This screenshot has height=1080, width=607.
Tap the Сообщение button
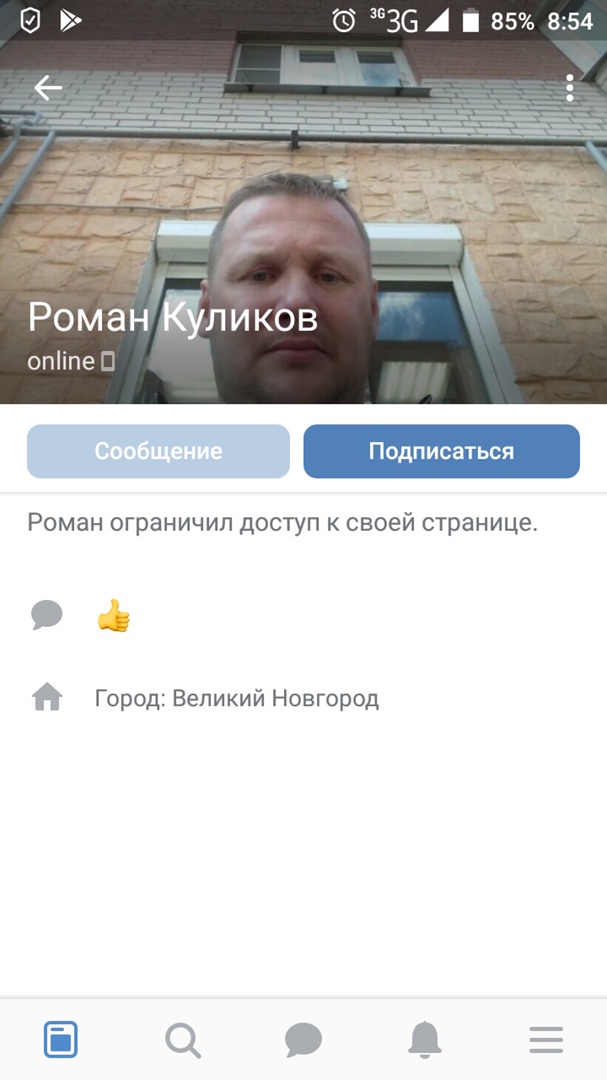[158, 451]
